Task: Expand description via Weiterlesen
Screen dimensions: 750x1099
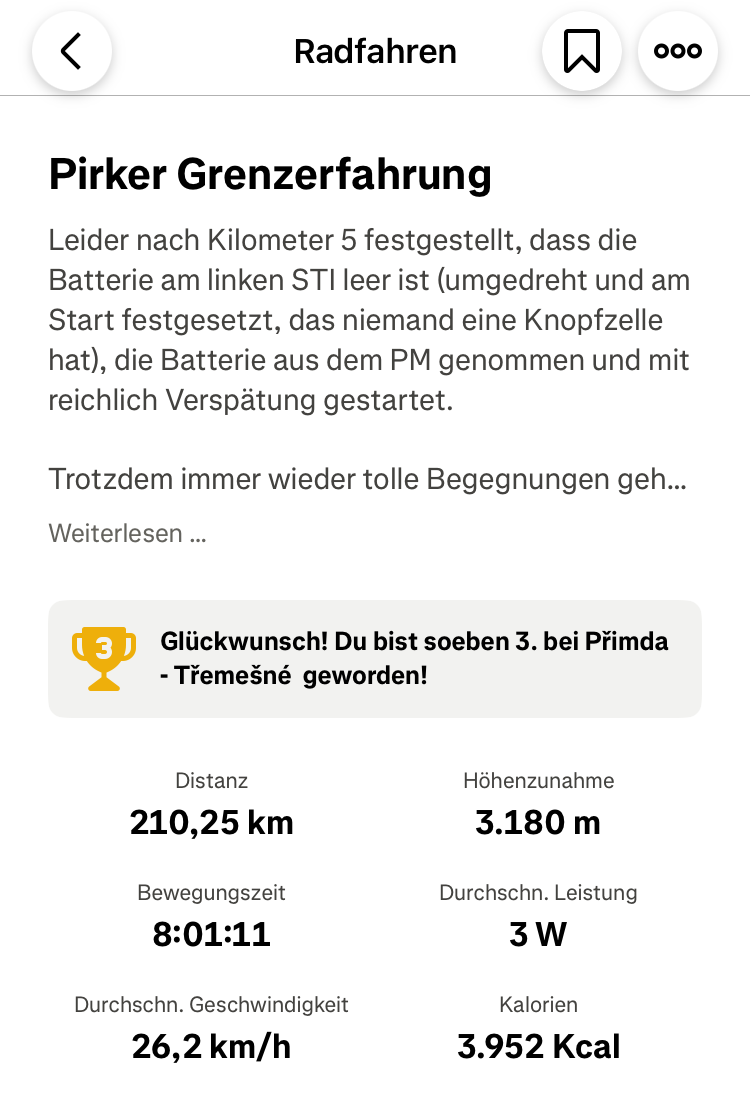Action: pyautogui.click(x=127, y=534)
